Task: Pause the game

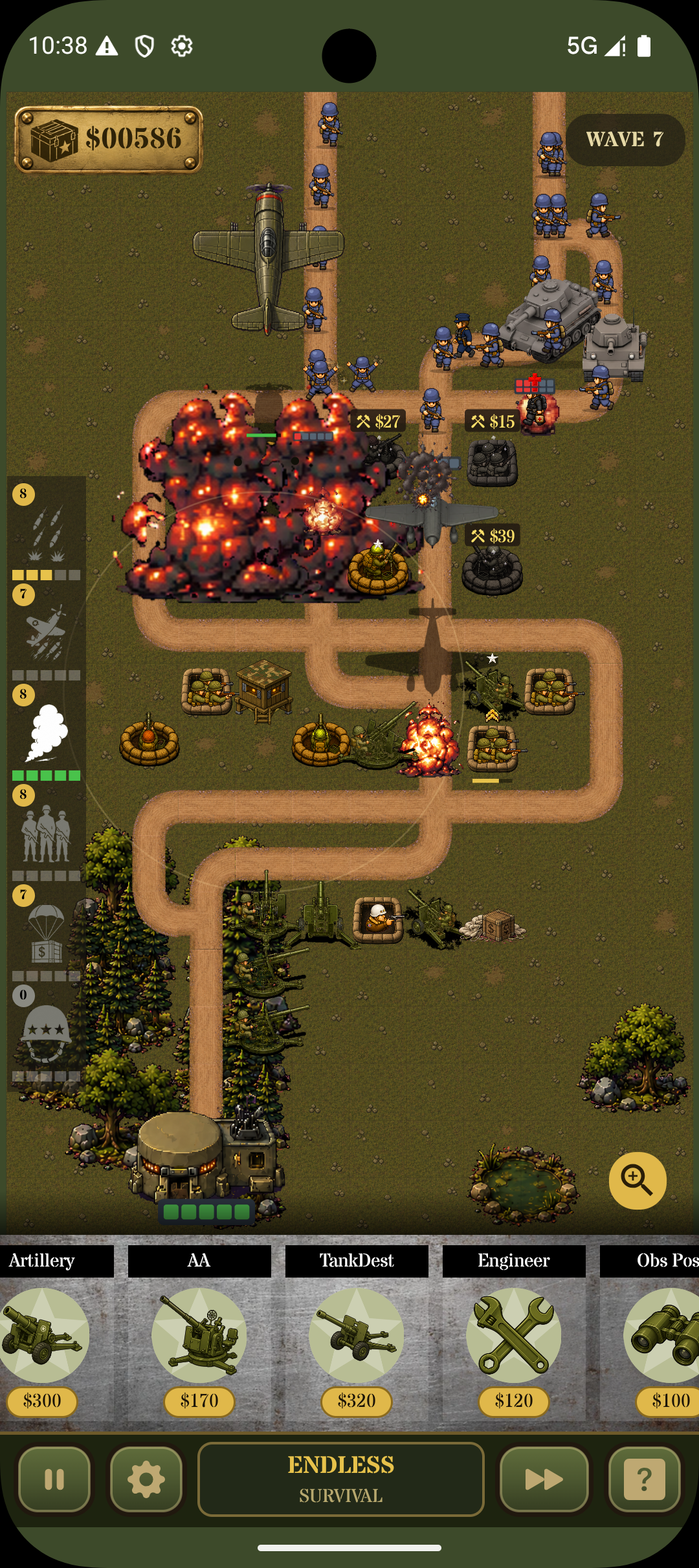Action: pyautogui.click(x=54, y=1479)
